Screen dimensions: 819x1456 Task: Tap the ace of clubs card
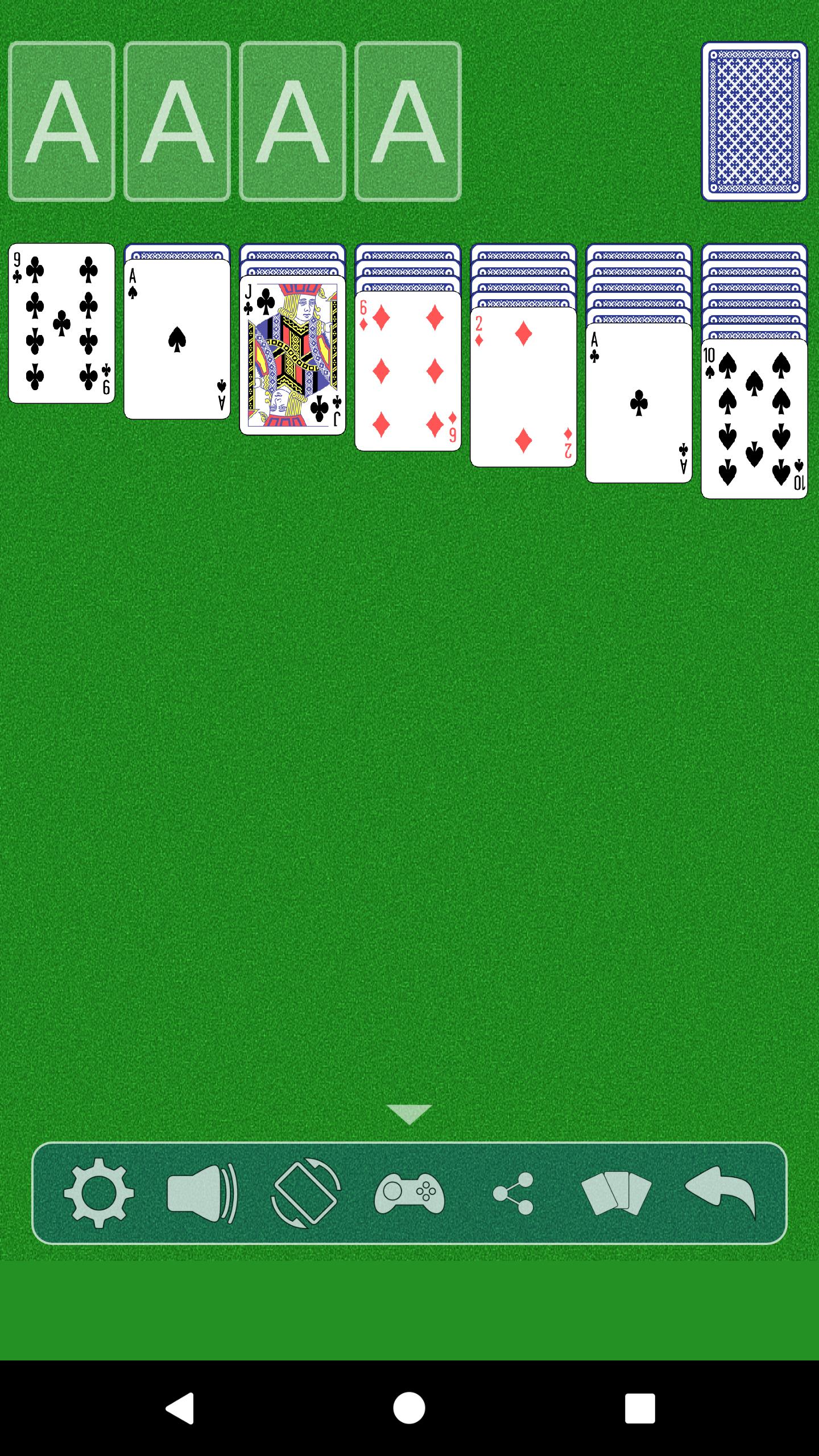[x=639, y=403]
